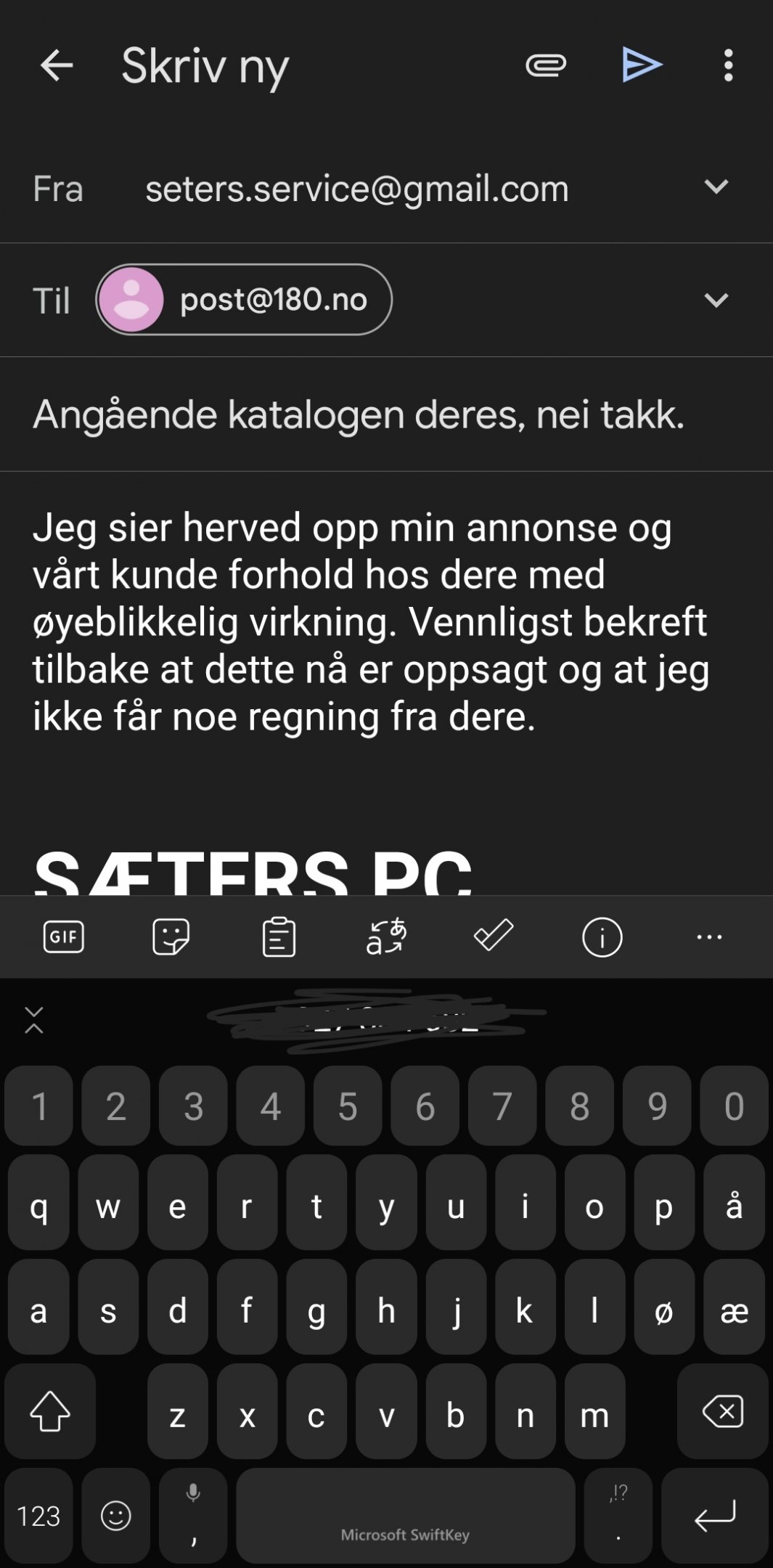
Task: Open the emoji keyboard
Action: 115,1516
